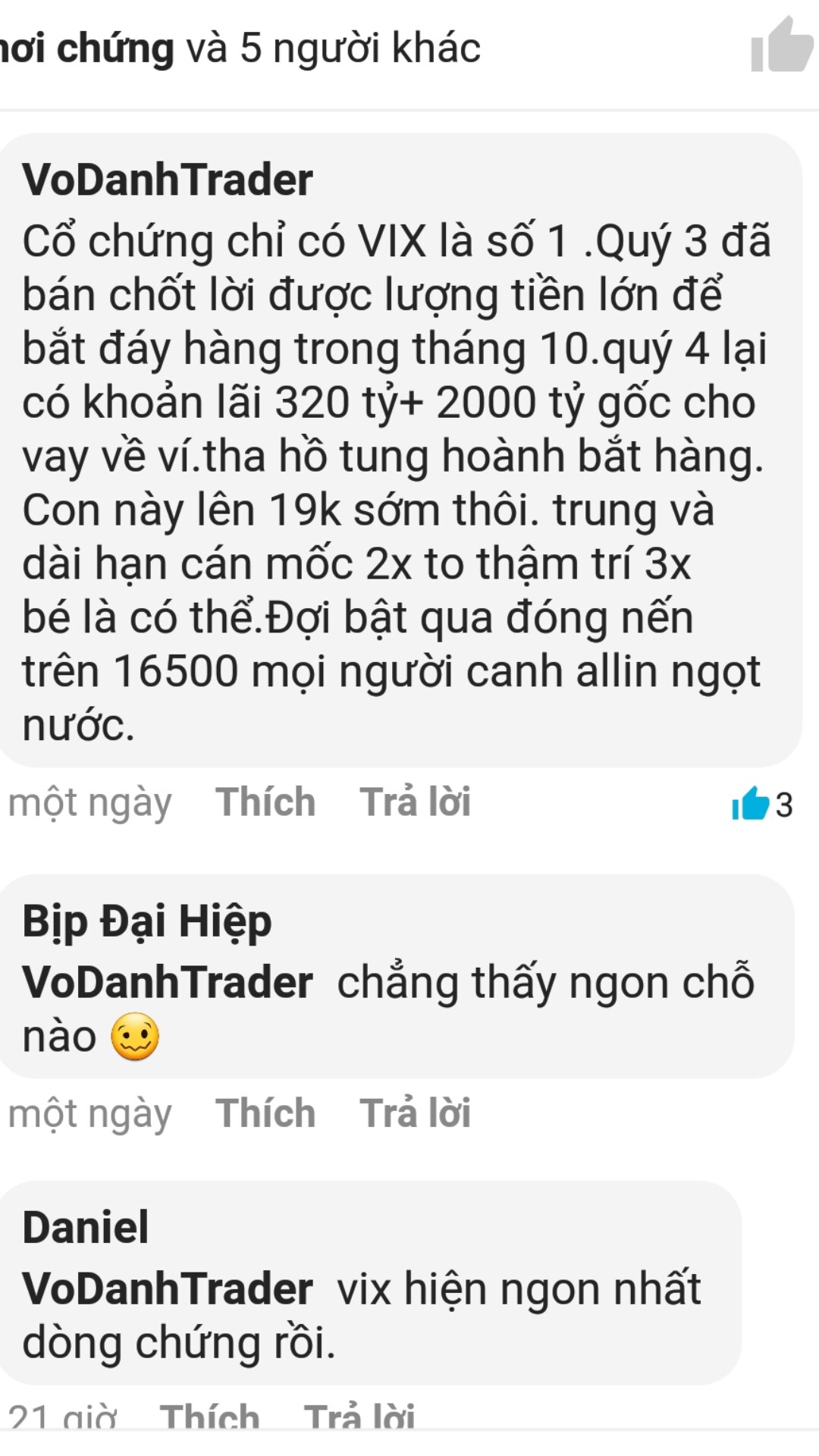Like Daniel's comment

[x=209, y=1417]
